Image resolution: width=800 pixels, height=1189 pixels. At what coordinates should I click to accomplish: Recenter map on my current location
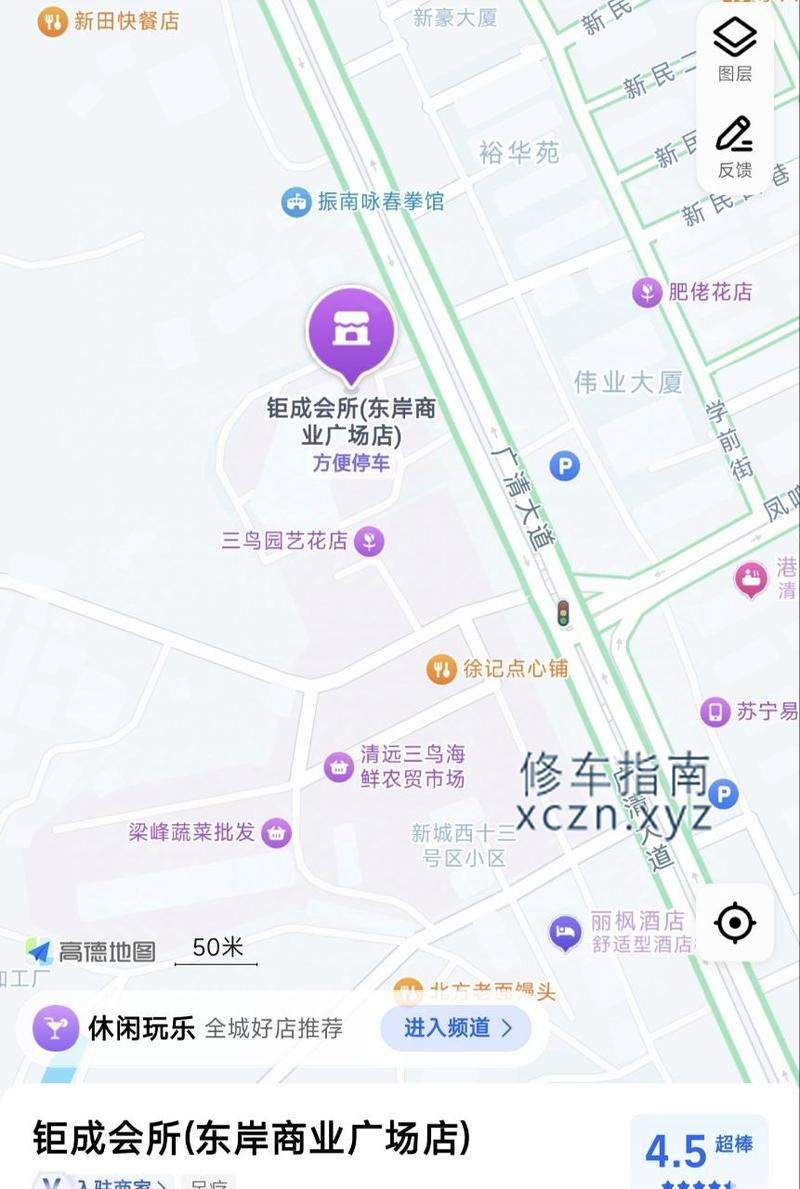tap(735, 922)
